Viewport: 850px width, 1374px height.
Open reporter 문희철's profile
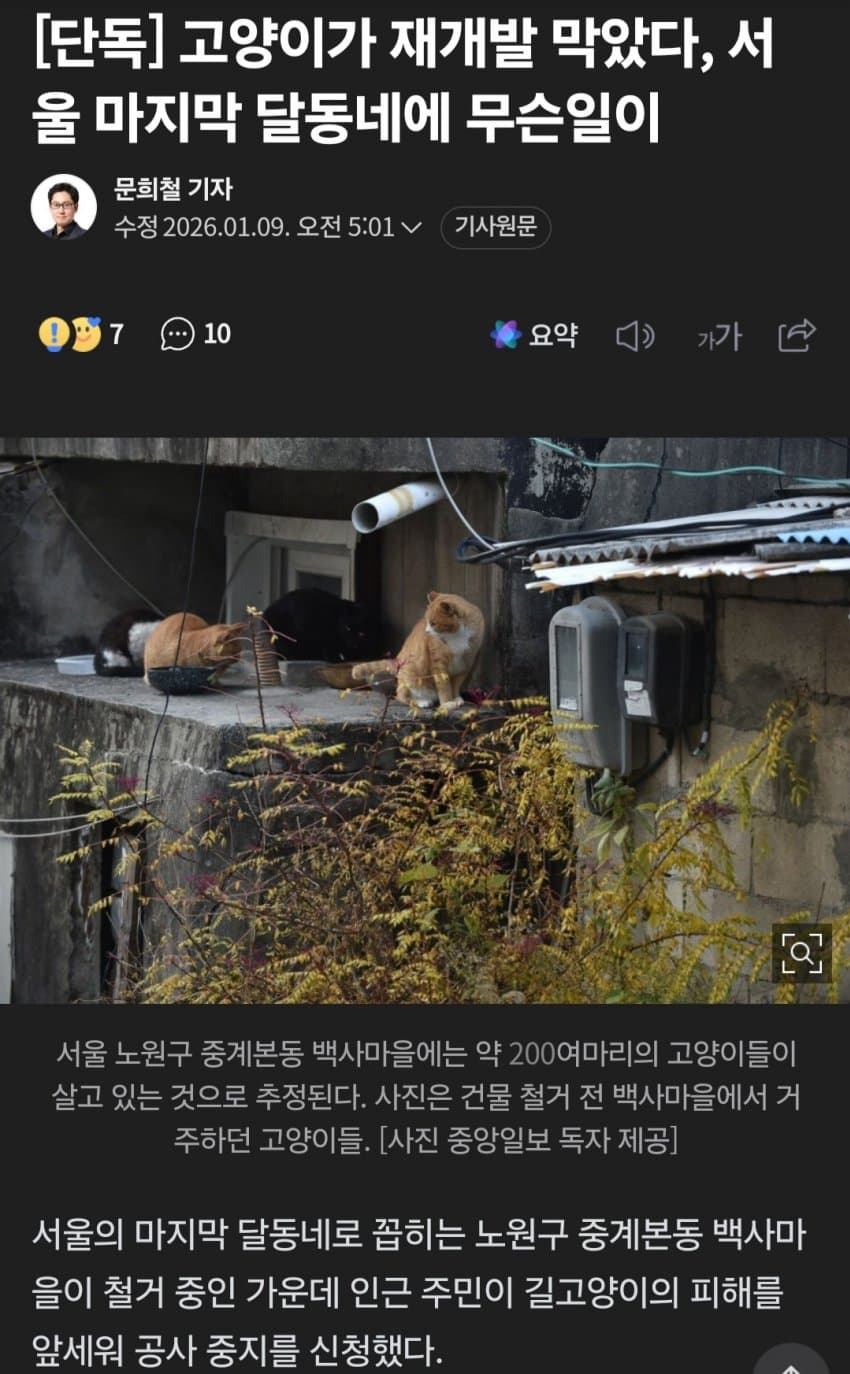pyautogui.click(x=64, y=207)
